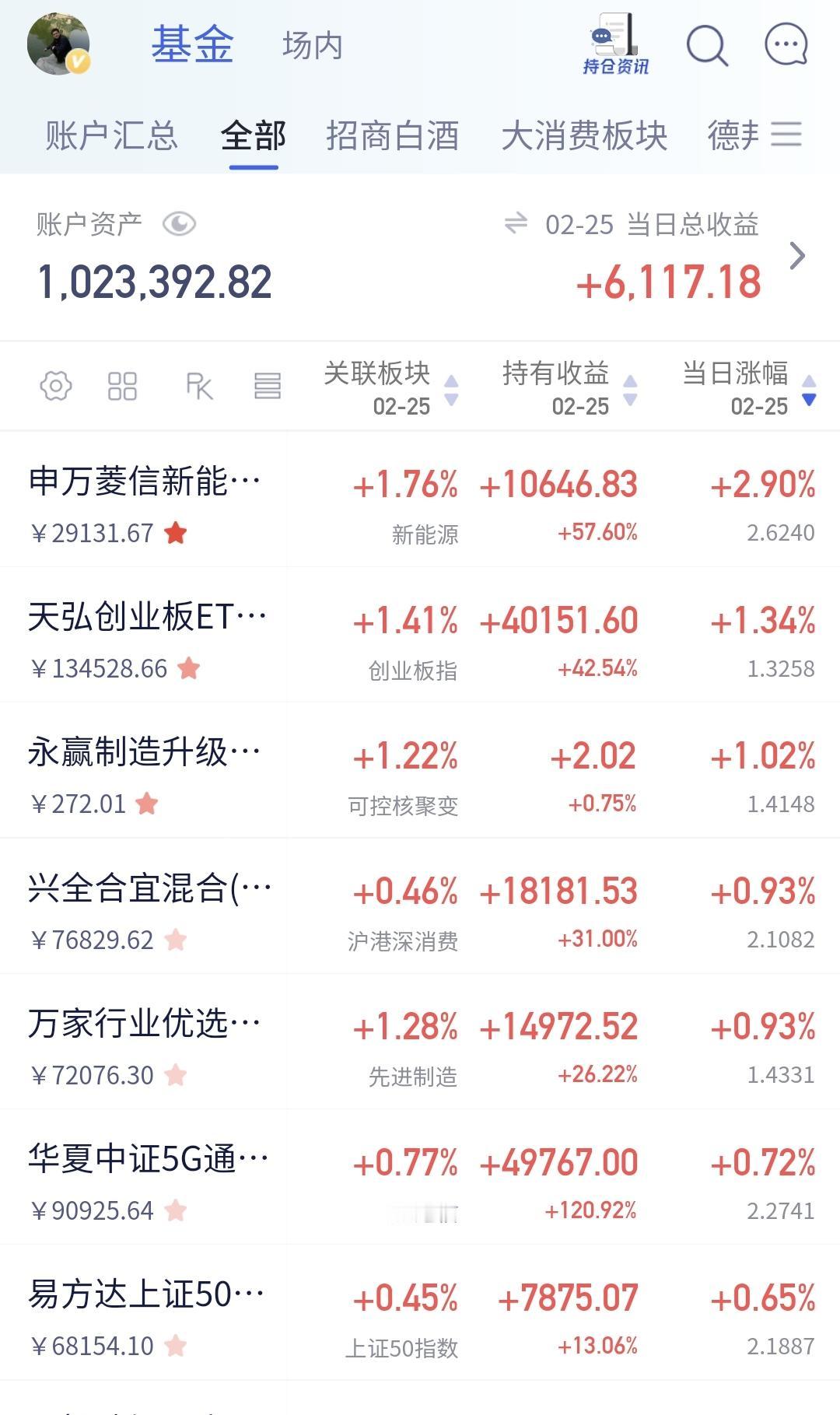
Task: Open the 兴全合宜混合 fund row
Action: pos(149,905)
